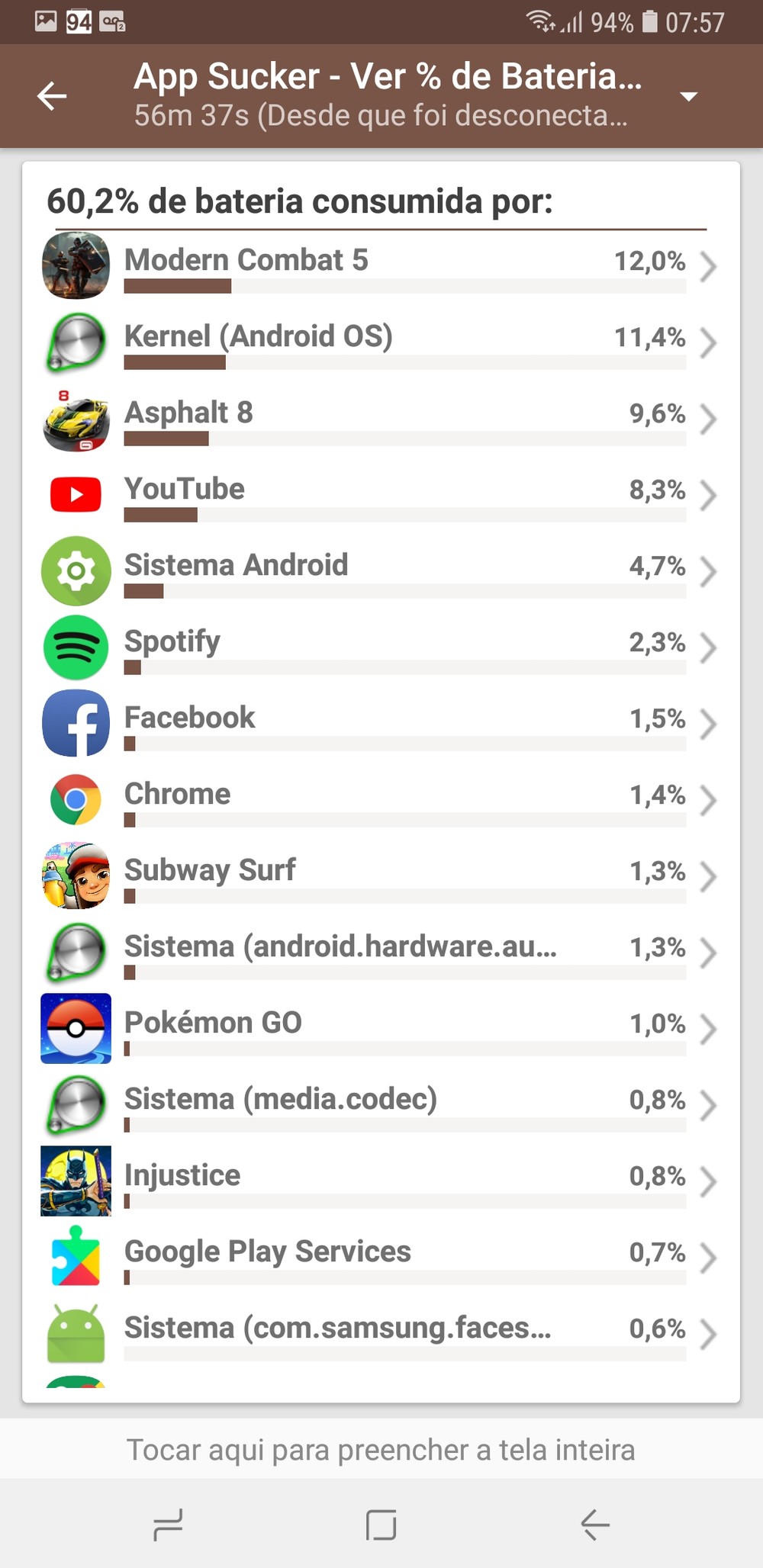Go back using the app bar arrow
This screenshot has width=763, height=1568.
point(52,96)
